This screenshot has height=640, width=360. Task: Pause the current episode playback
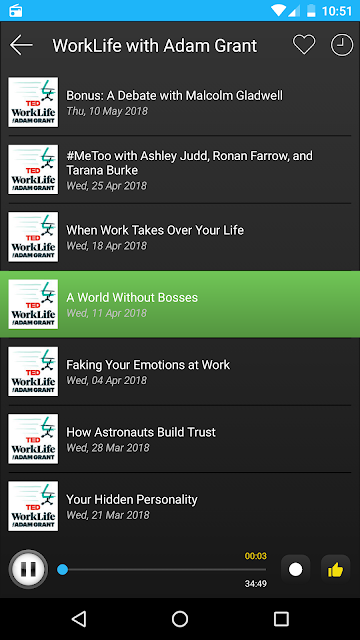pos(28,569)
